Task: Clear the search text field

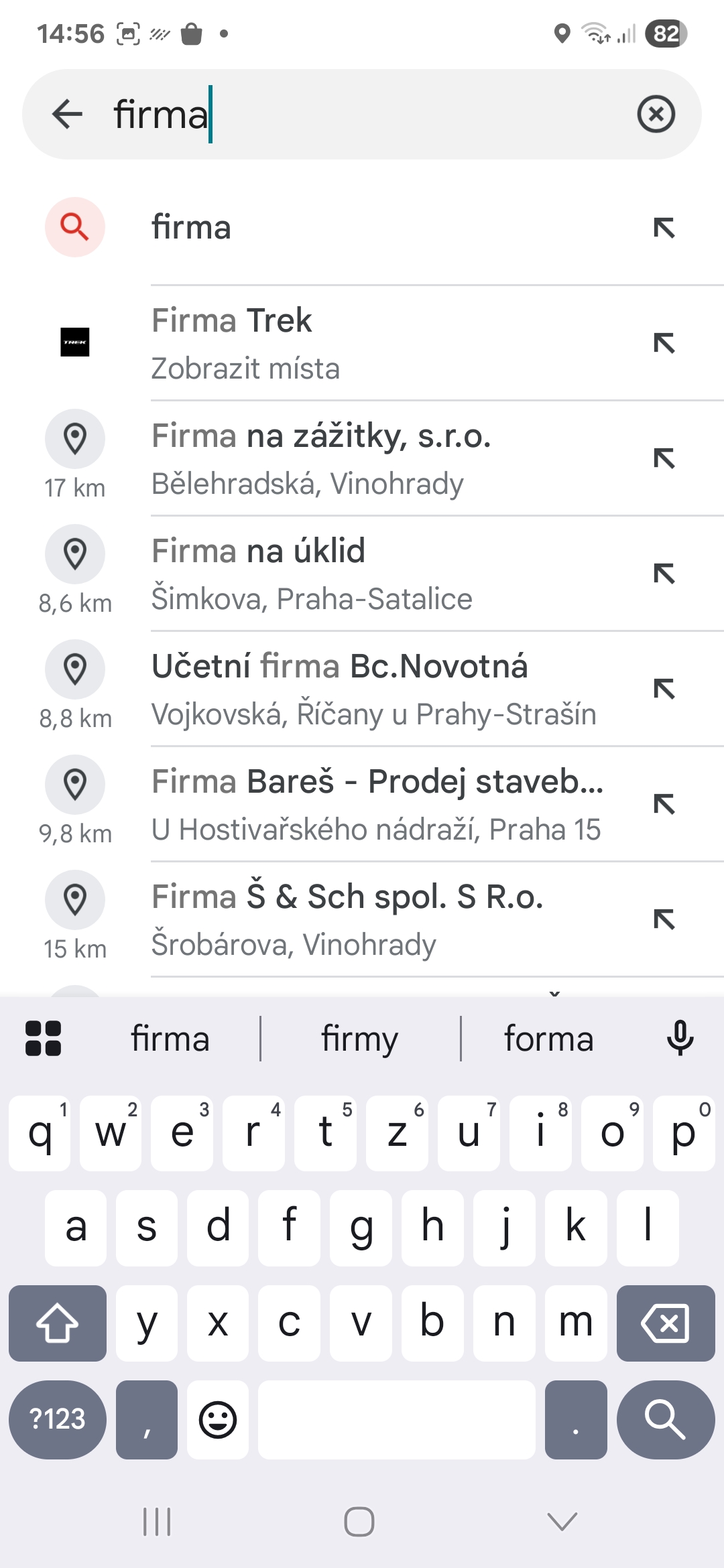Action: tap(656, 114)
